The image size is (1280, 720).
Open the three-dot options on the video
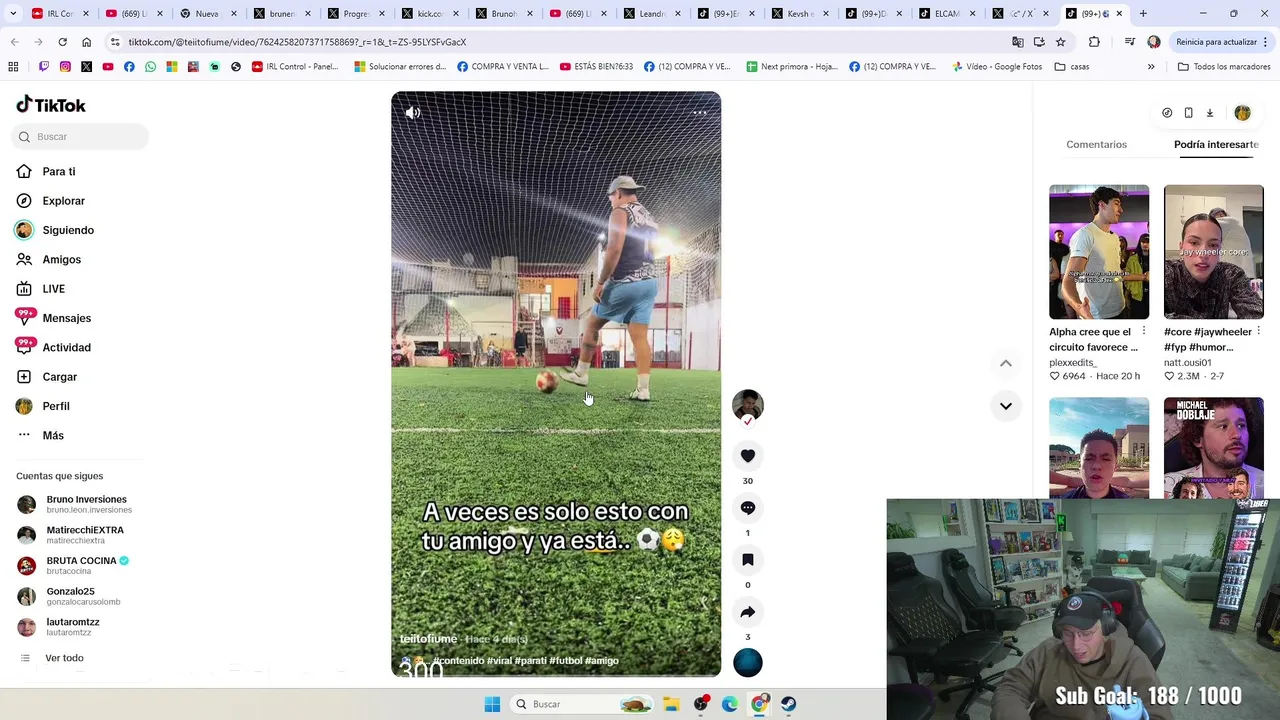[x=700, y=113]
